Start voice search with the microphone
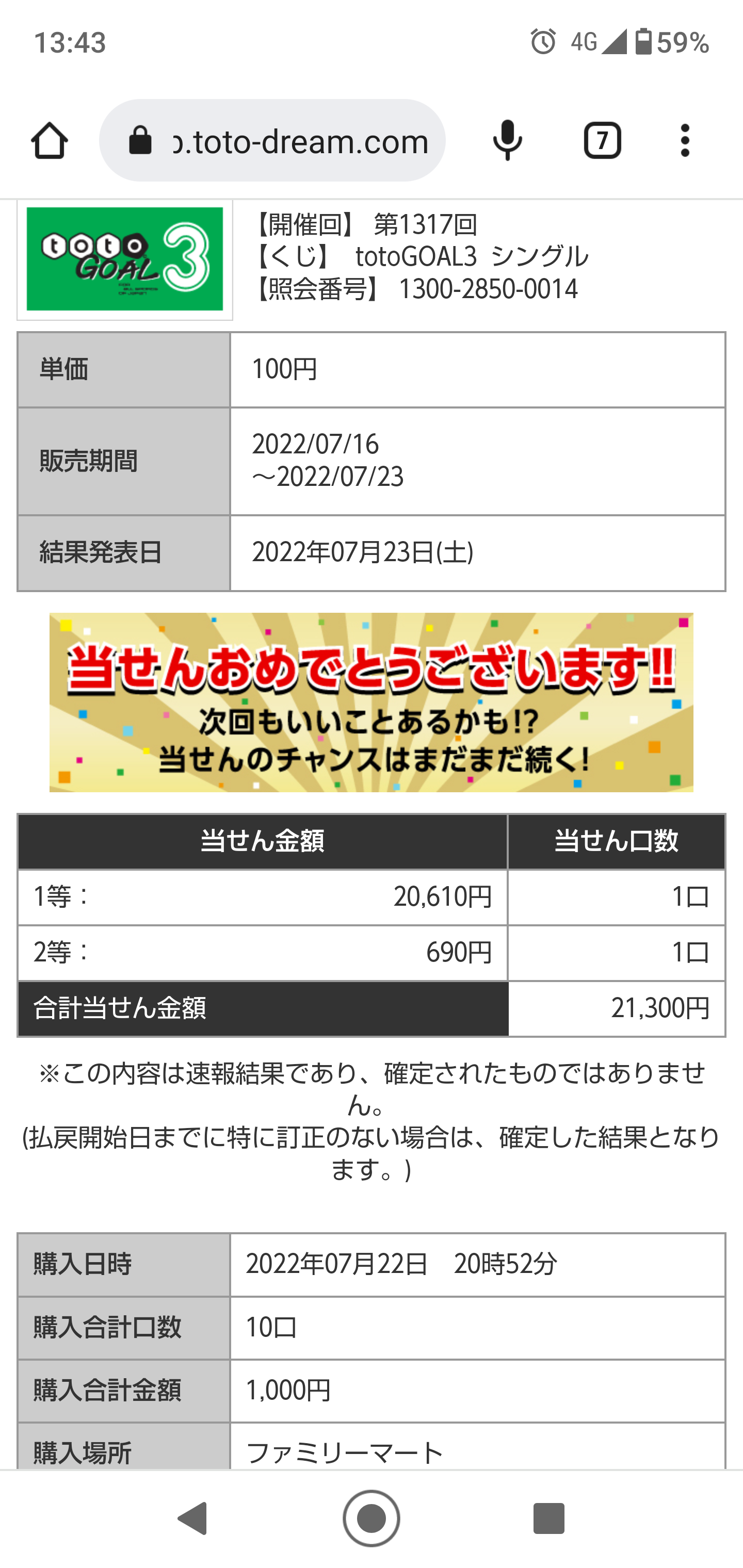 click(x=507, y=141)
